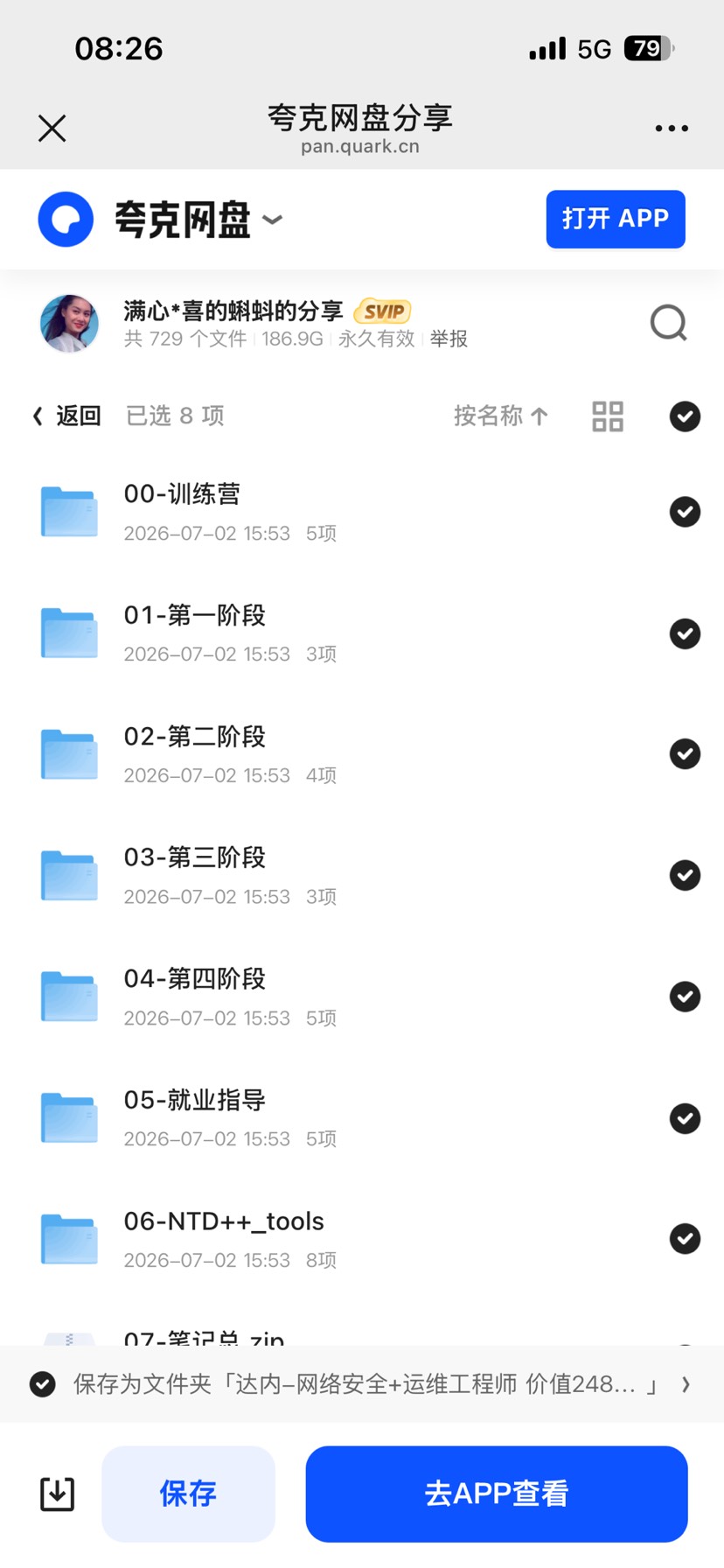Uncheck the 06-NTD++_tools checkbox
The image size is (724, 1568).
(x=685, y=1239)
